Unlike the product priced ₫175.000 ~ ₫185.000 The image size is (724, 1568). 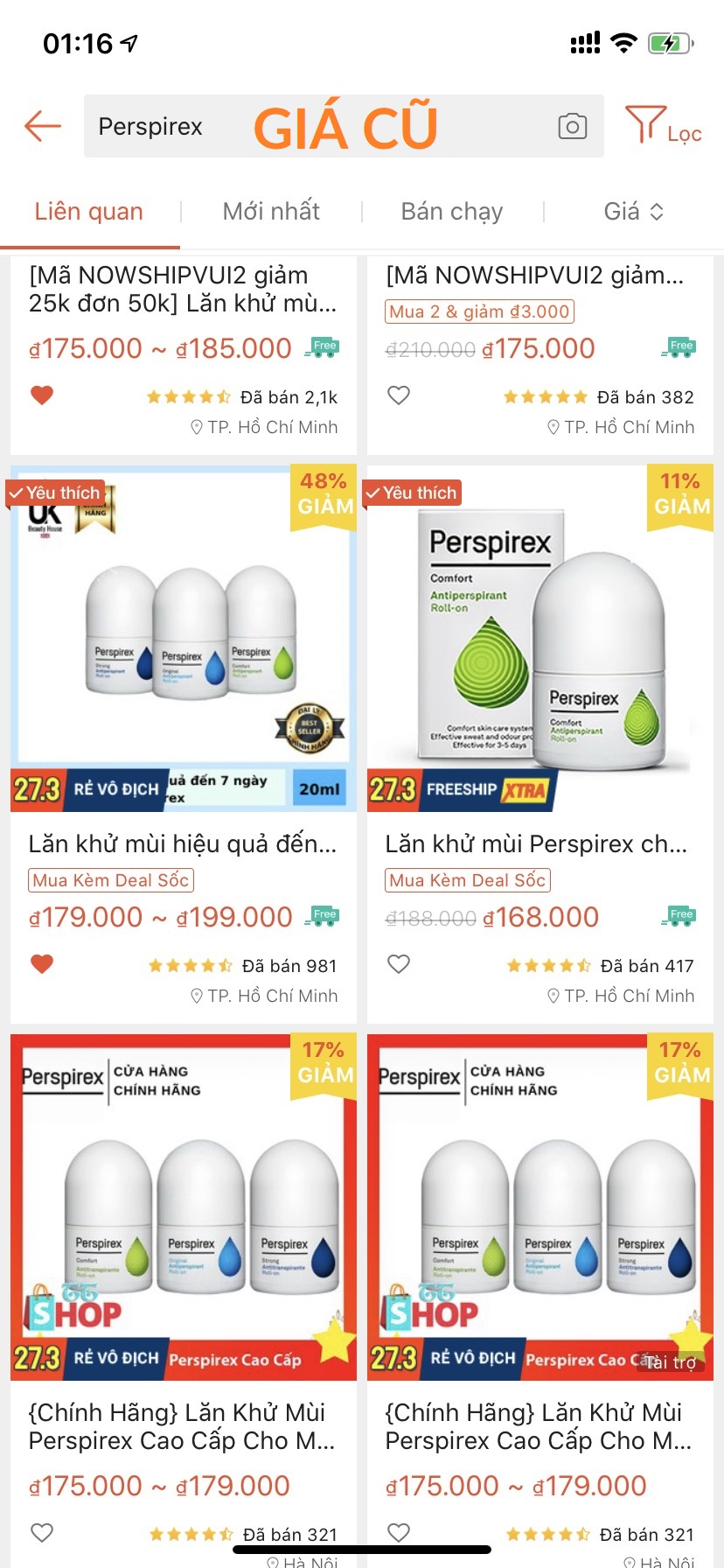pyautogui.click(x=42, y=395)
